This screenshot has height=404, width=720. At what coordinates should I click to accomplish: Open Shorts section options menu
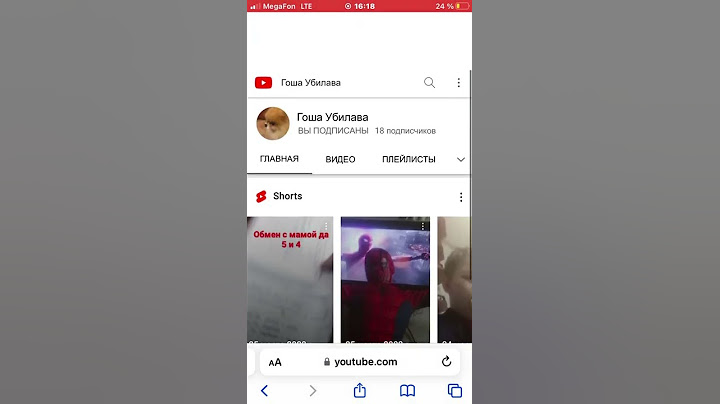[x=461, y=197]
